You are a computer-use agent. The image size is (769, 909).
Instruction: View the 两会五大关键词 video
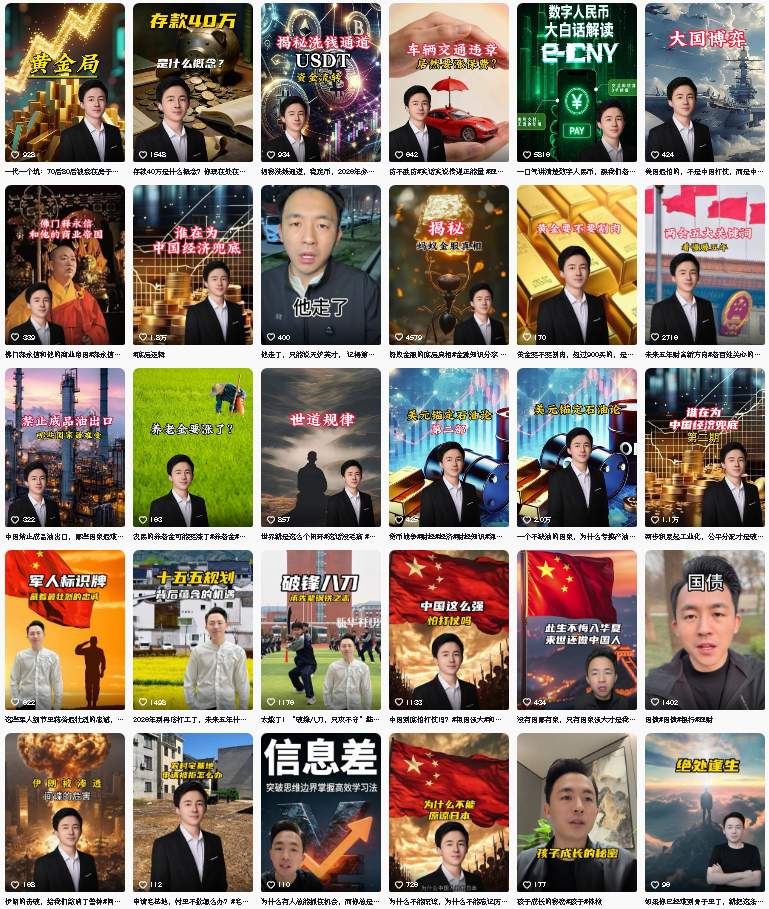(705, 265)
